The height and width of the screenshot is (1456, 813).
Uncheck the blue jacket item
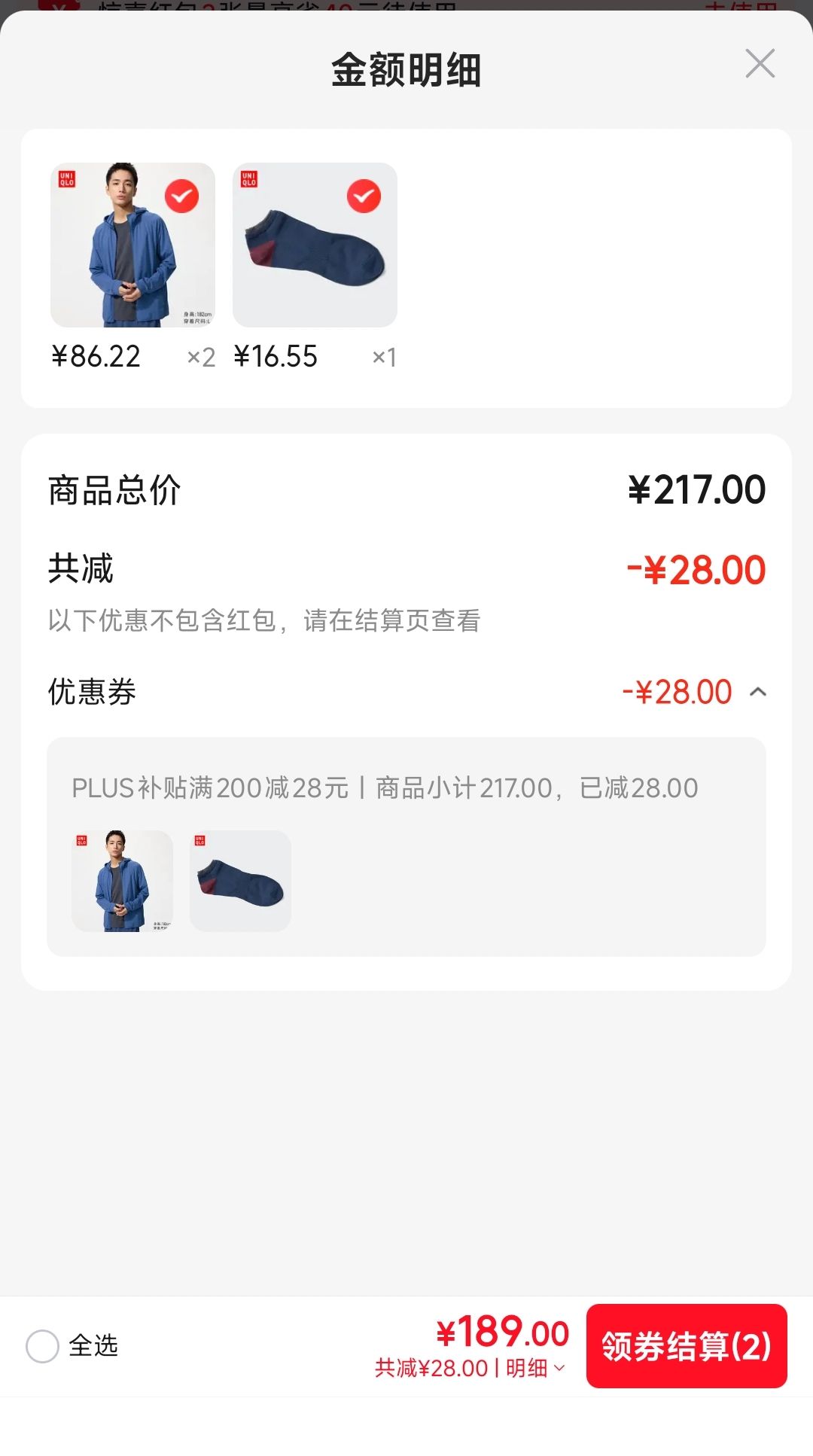point(181,196)
